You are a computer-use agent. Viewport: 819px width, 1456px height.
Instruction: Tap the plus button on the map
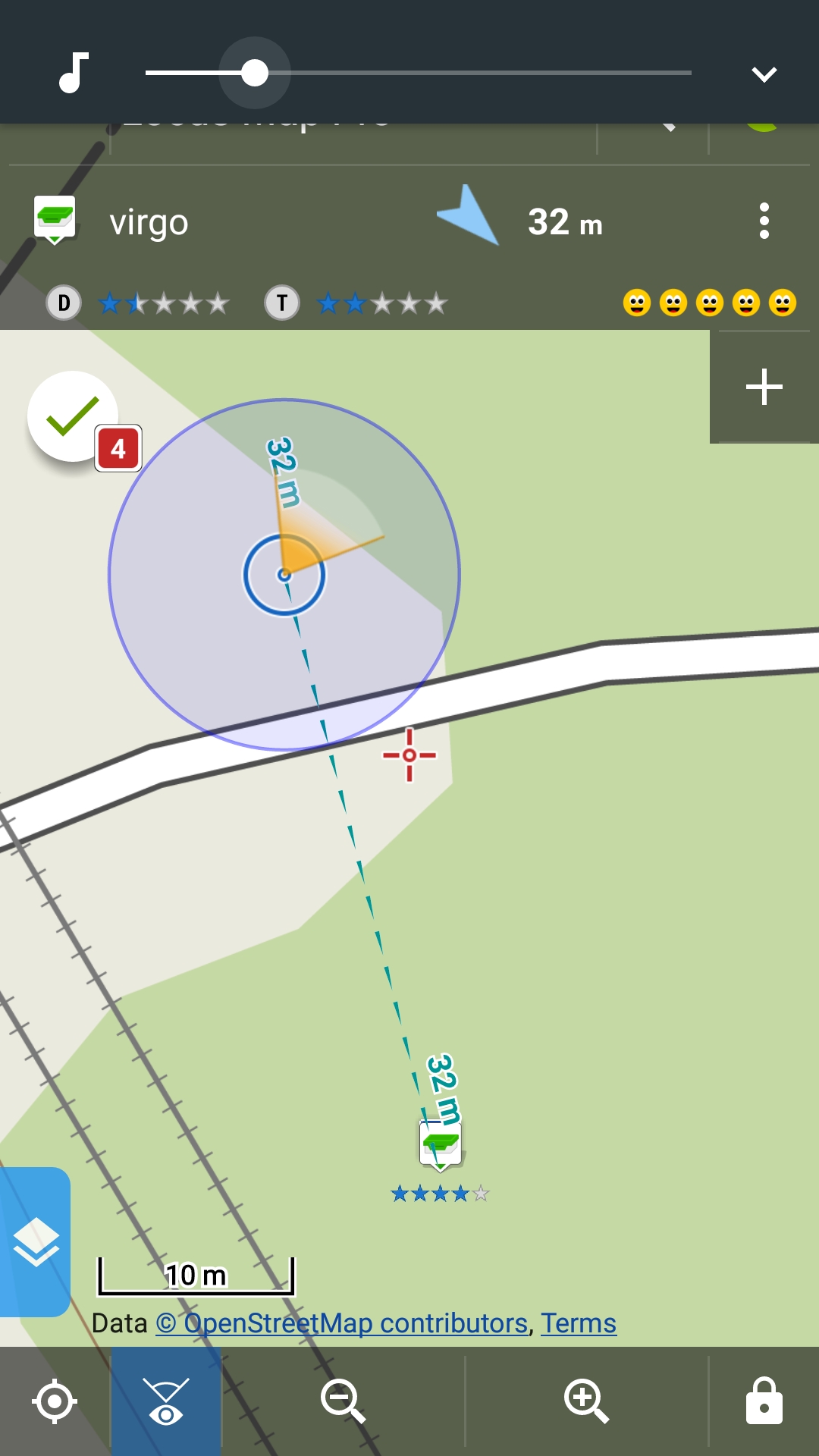[x=764, y=388]
